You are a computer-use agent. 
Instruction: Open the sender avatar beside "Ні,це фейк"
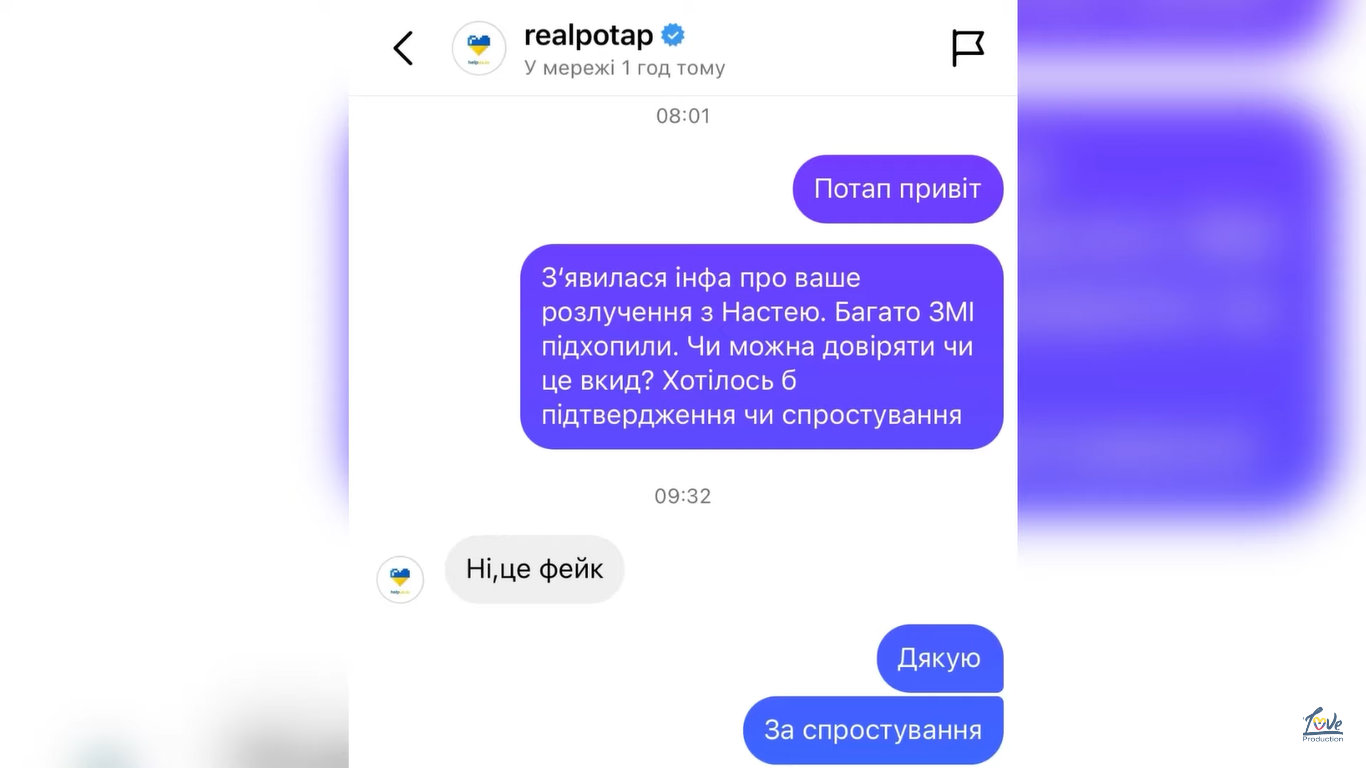pos(400,579)
